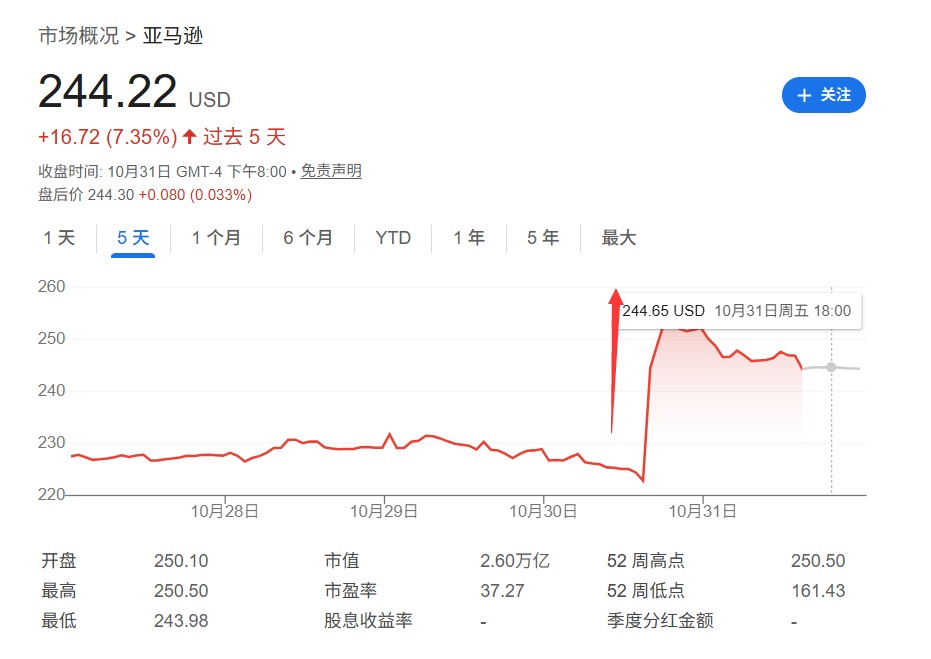Switch the chart to 6 个月
The image size is (931, 659).
(x=308, y=238)
